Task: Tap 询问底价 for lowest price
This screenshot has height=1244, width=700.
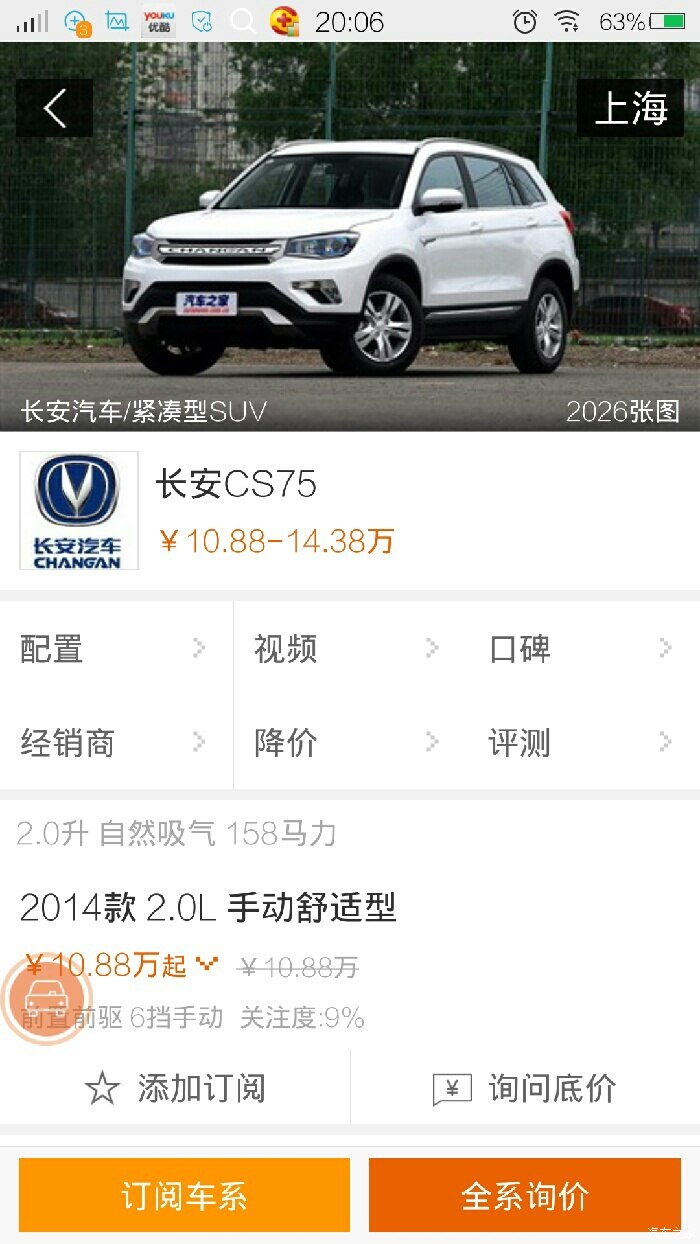Action: coord(525,1088)
